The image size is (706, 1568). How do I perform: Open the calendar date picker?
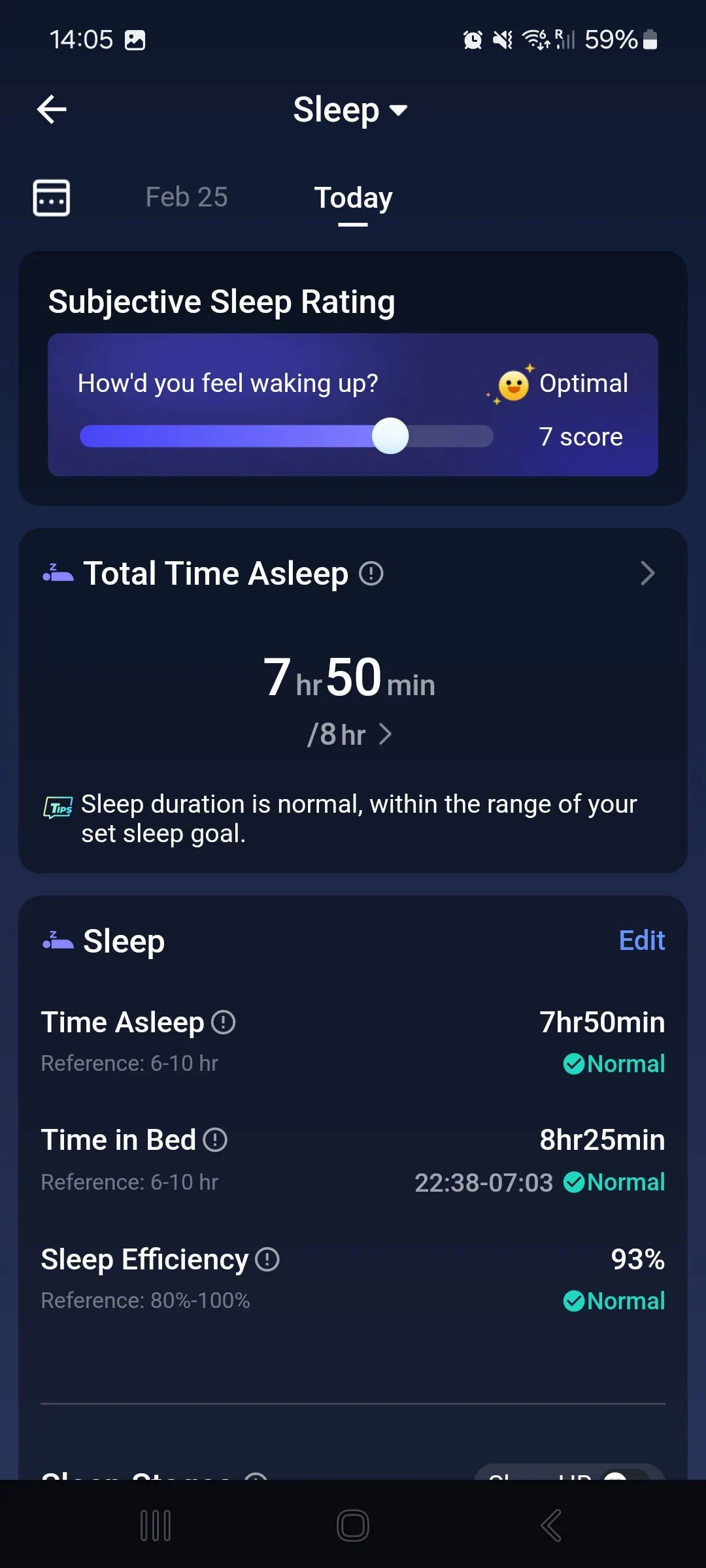[52, 197]
